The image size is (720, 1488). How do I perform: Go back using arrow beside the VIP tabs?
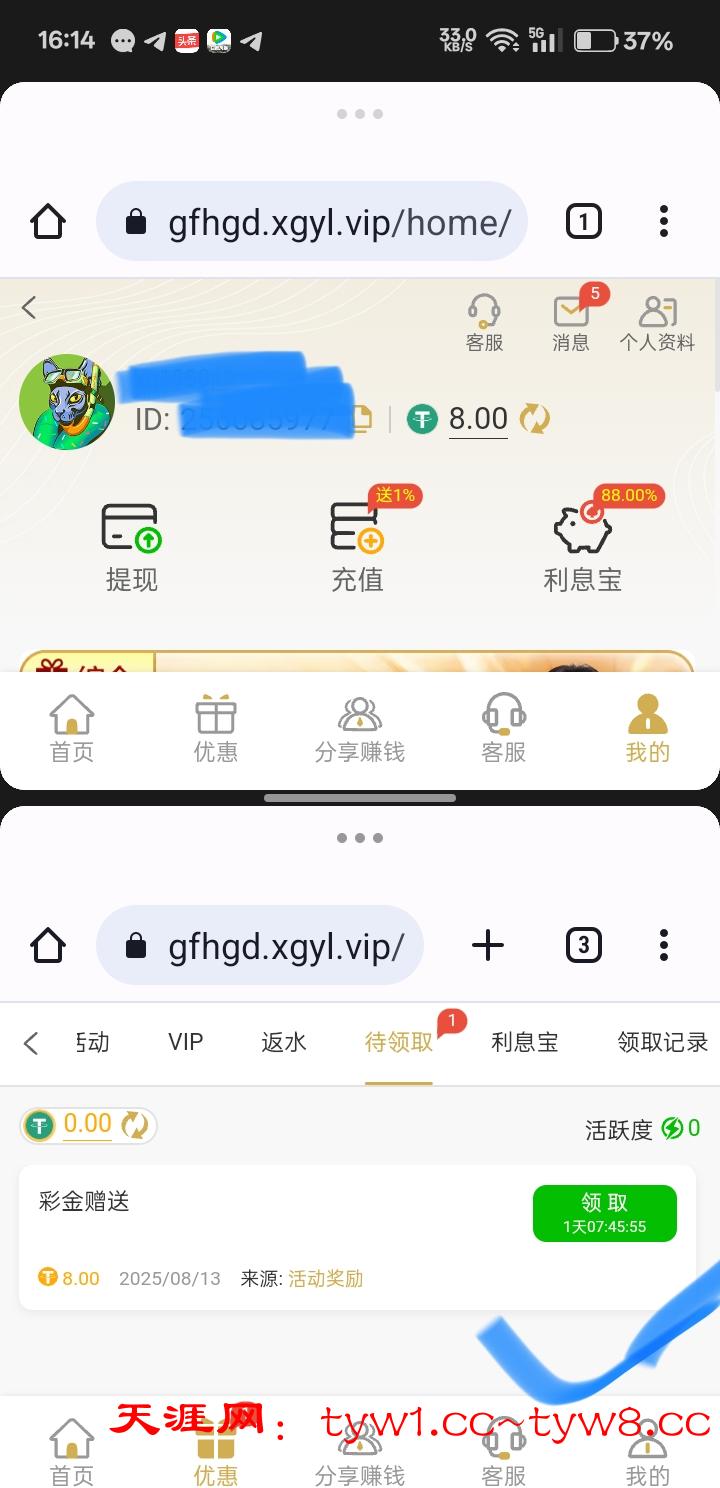coord(30,1043)
